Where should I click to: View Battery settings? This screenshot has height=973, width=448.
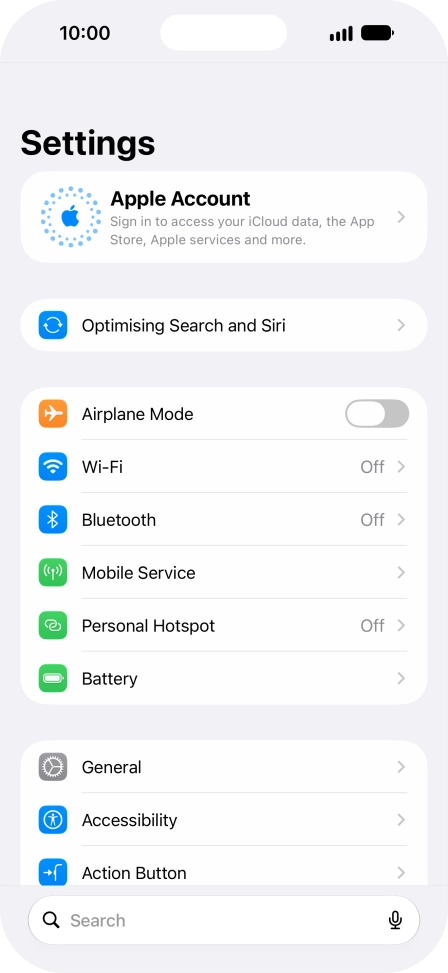(224, 678)
